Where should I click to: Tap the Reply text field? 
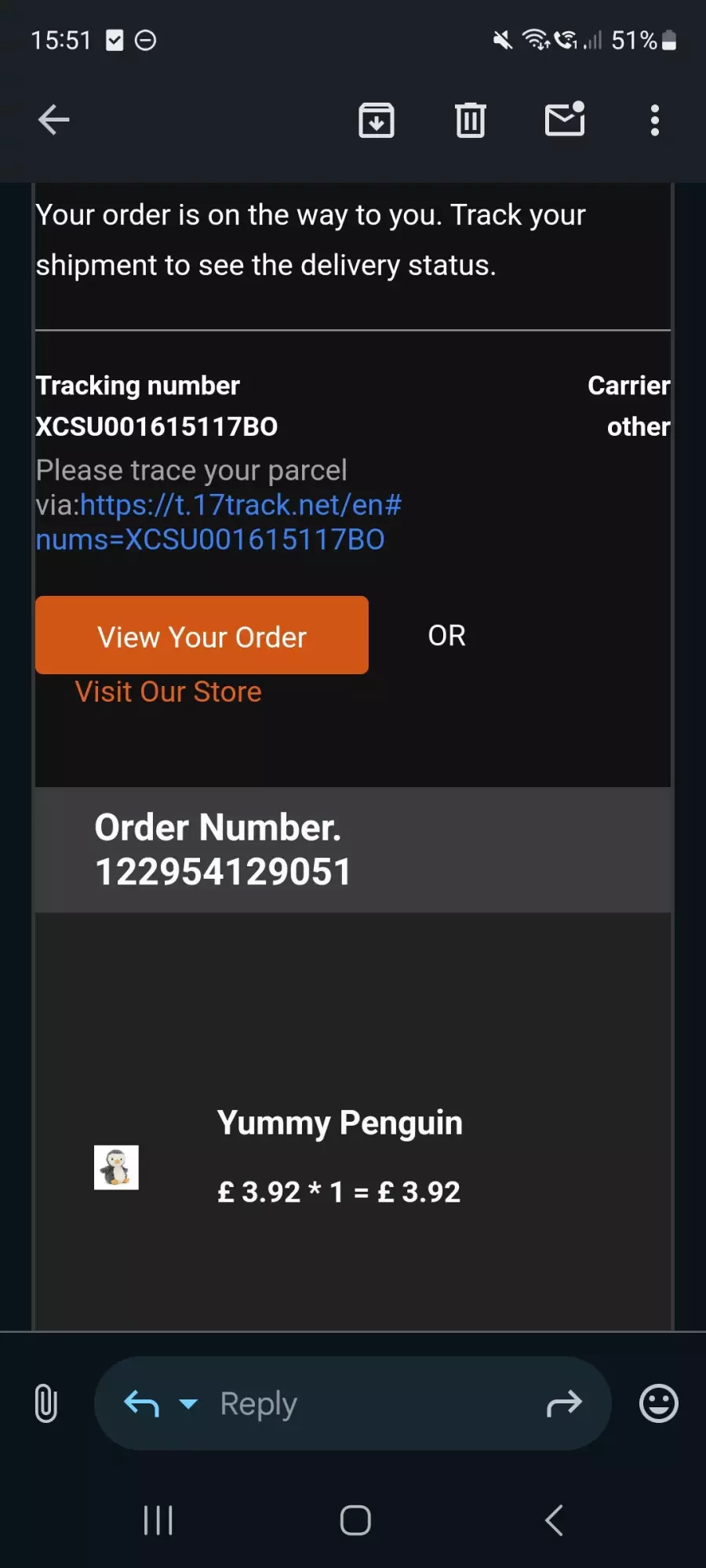(353, 1403)
